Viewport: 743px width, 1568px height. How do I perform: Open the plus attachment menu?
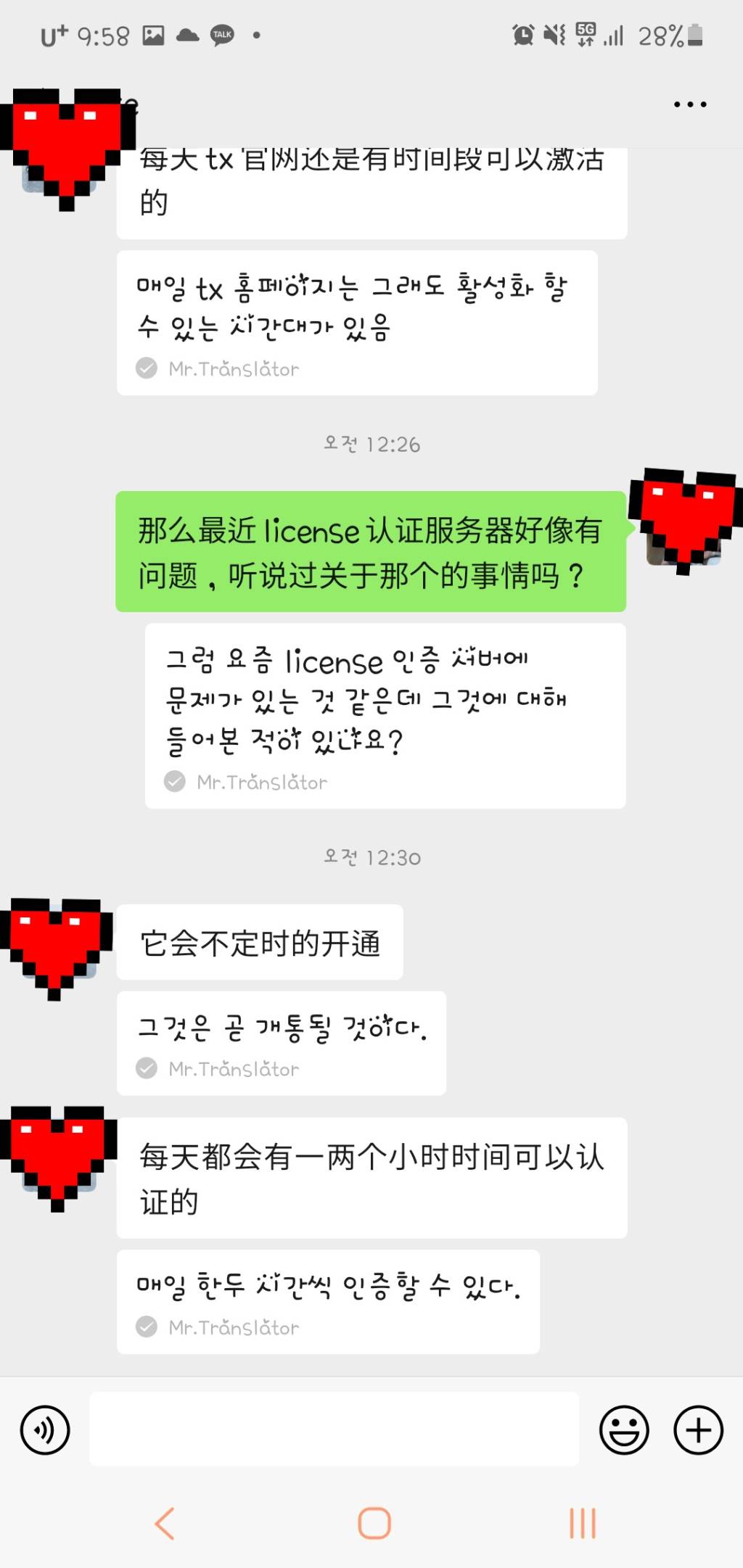pyautogui.click(x=698, y=1430)
